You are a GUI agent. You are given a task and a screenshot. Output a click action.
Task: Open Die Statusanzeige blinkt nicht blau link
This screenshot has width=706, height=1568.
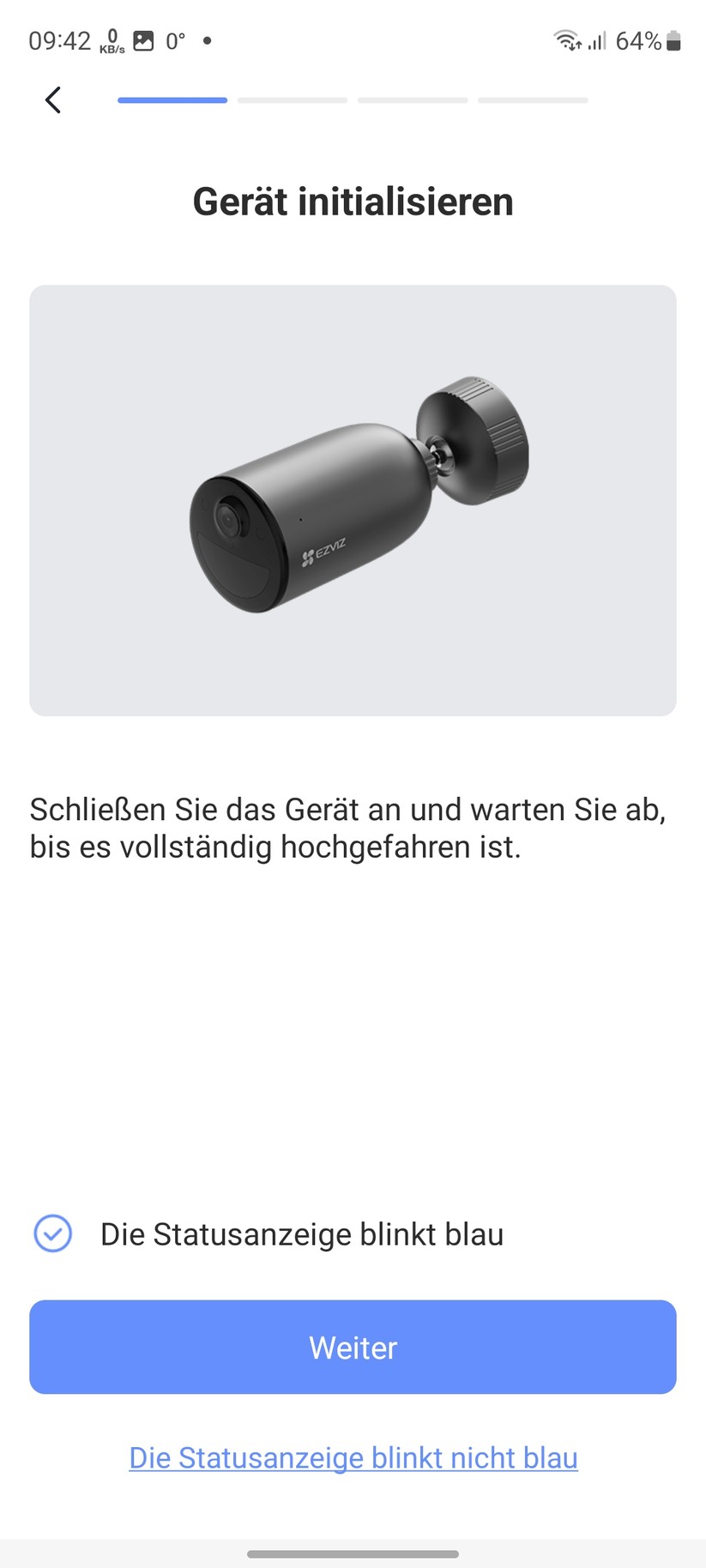pos(353,1457)
